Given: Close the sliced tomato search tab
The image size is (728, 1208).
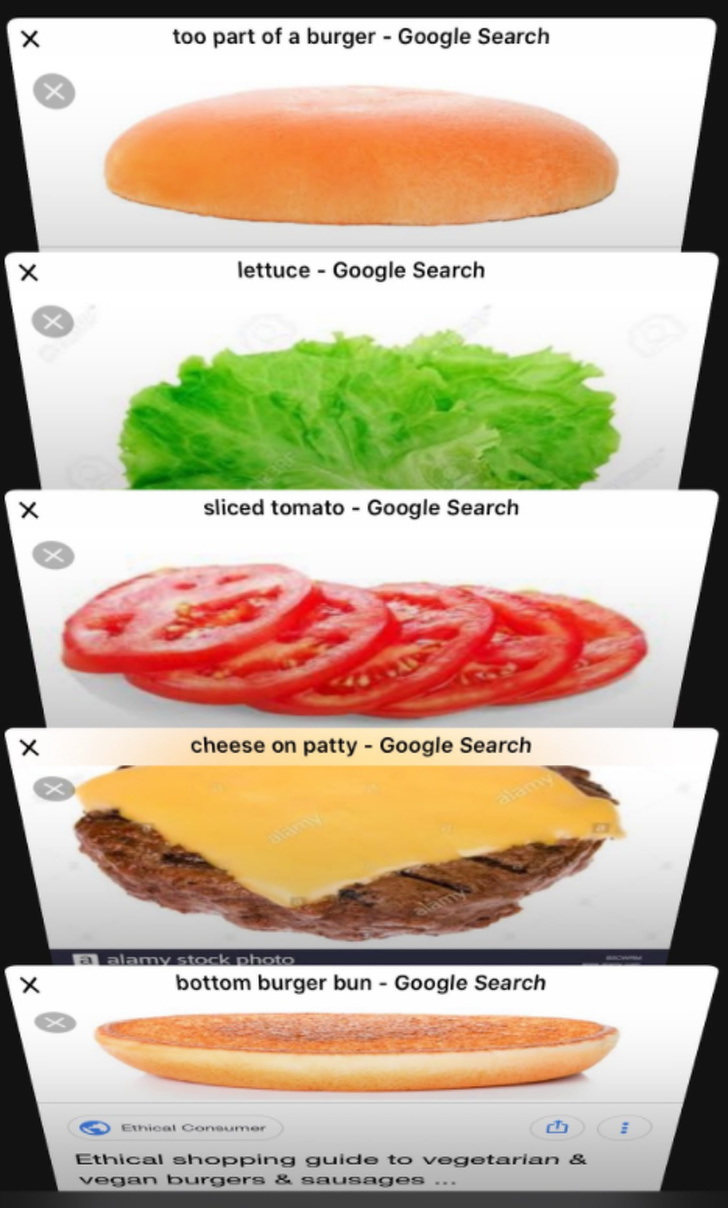Looking at the screenshot, I should (29, 510).
